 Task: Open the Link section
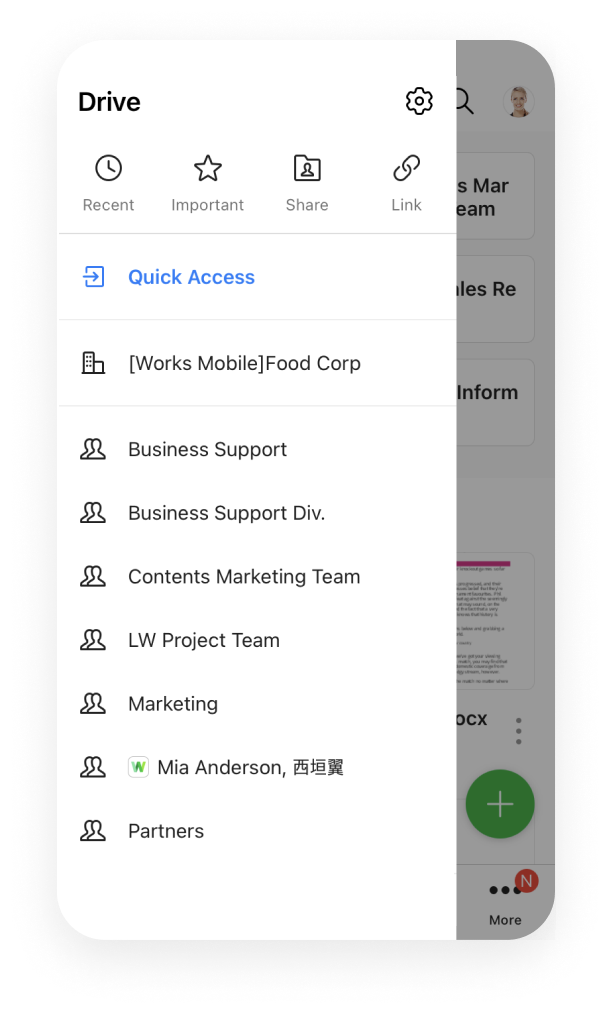(x=406, y=182)
